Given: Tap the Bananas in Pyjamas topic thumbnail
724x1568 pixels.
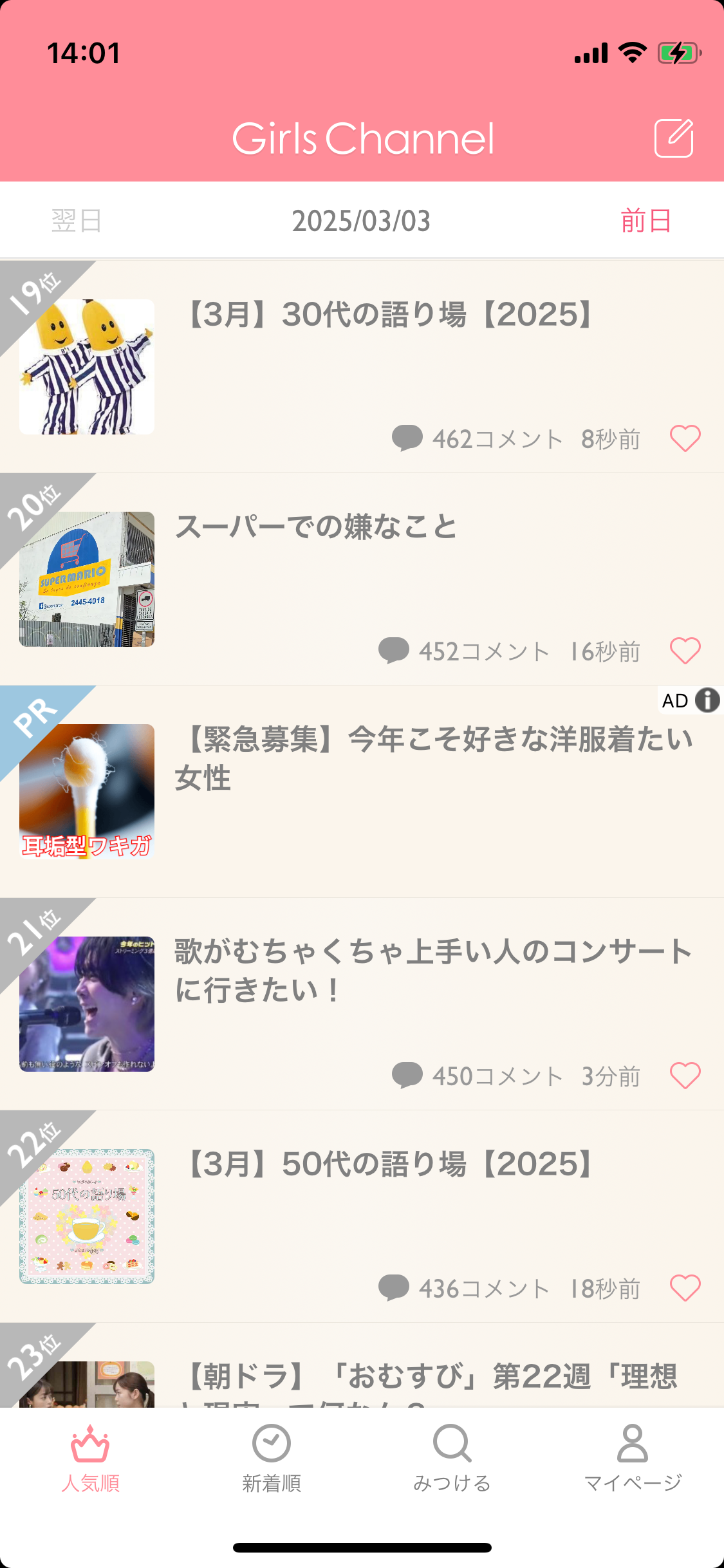Looking at the screenshot, I should (86, 366).
